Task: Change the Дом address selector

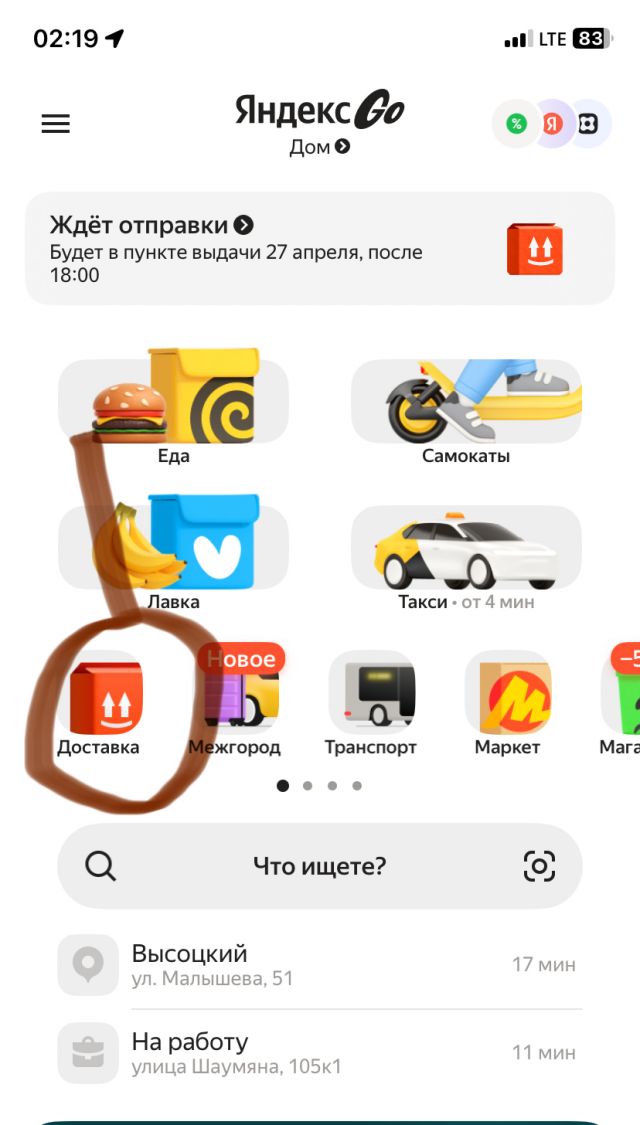Action: pyautogui.click(x=319, y=147)
